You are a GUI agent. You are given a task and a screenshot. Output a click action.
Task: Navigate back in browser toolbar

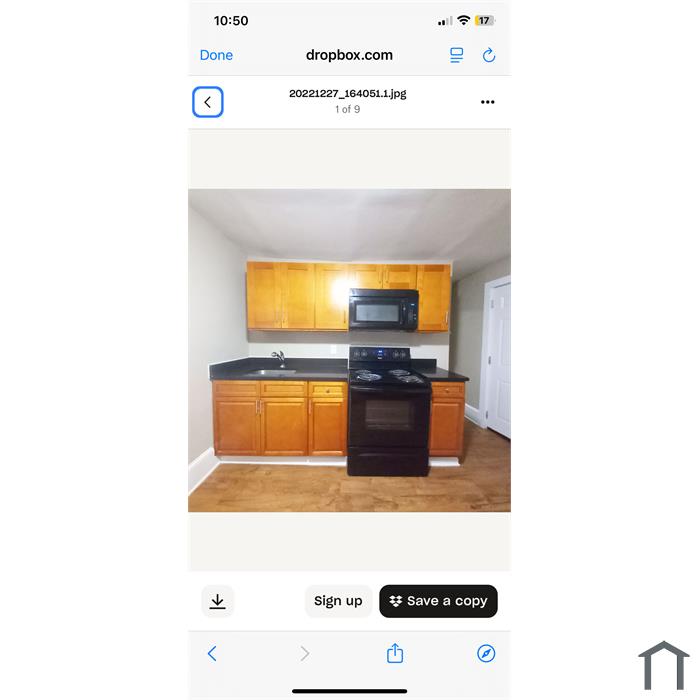[x=212, y=653]
